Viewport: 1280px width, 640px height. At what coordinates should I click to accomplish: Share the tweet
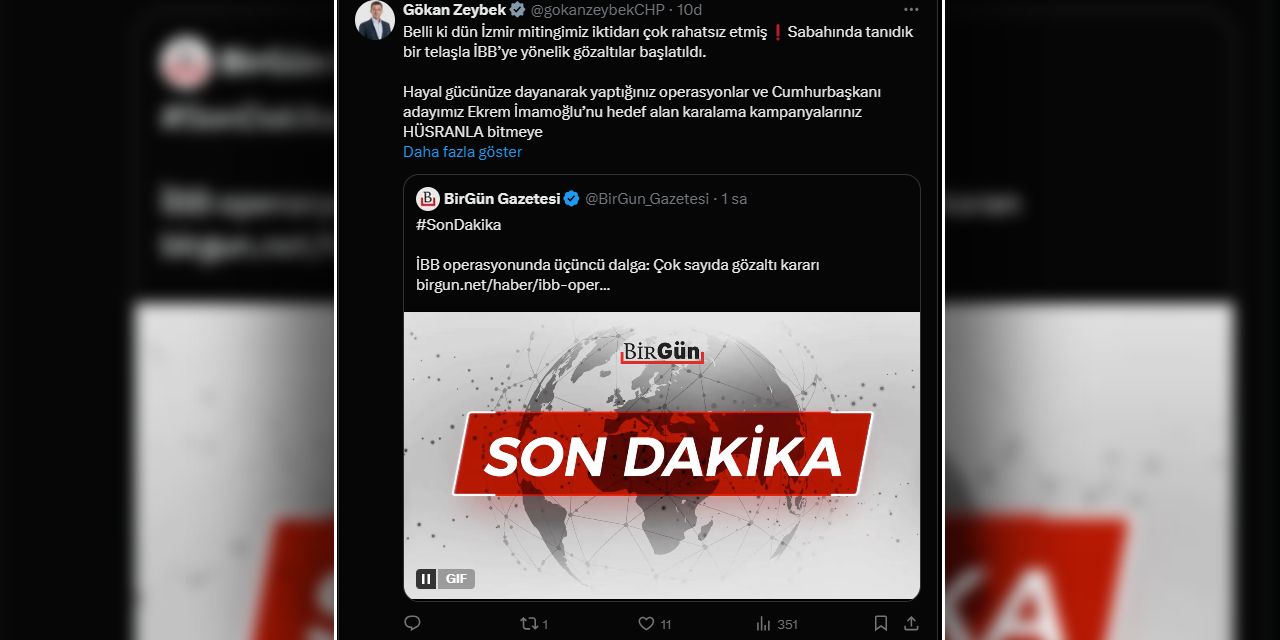(x=910, y=623)
